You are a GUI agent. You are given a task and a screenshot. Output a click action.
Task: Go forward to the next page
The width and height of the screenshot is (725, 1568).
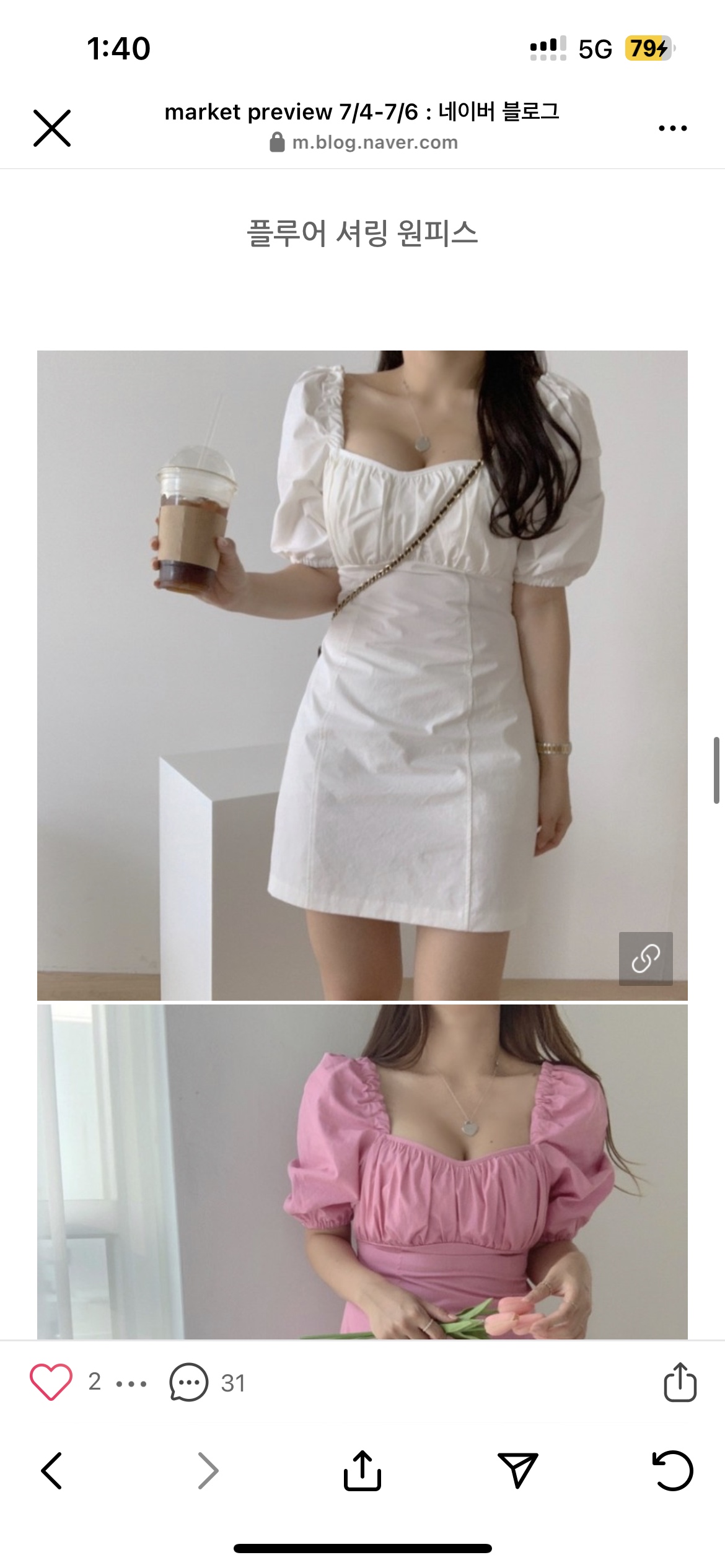[208, 1470]
